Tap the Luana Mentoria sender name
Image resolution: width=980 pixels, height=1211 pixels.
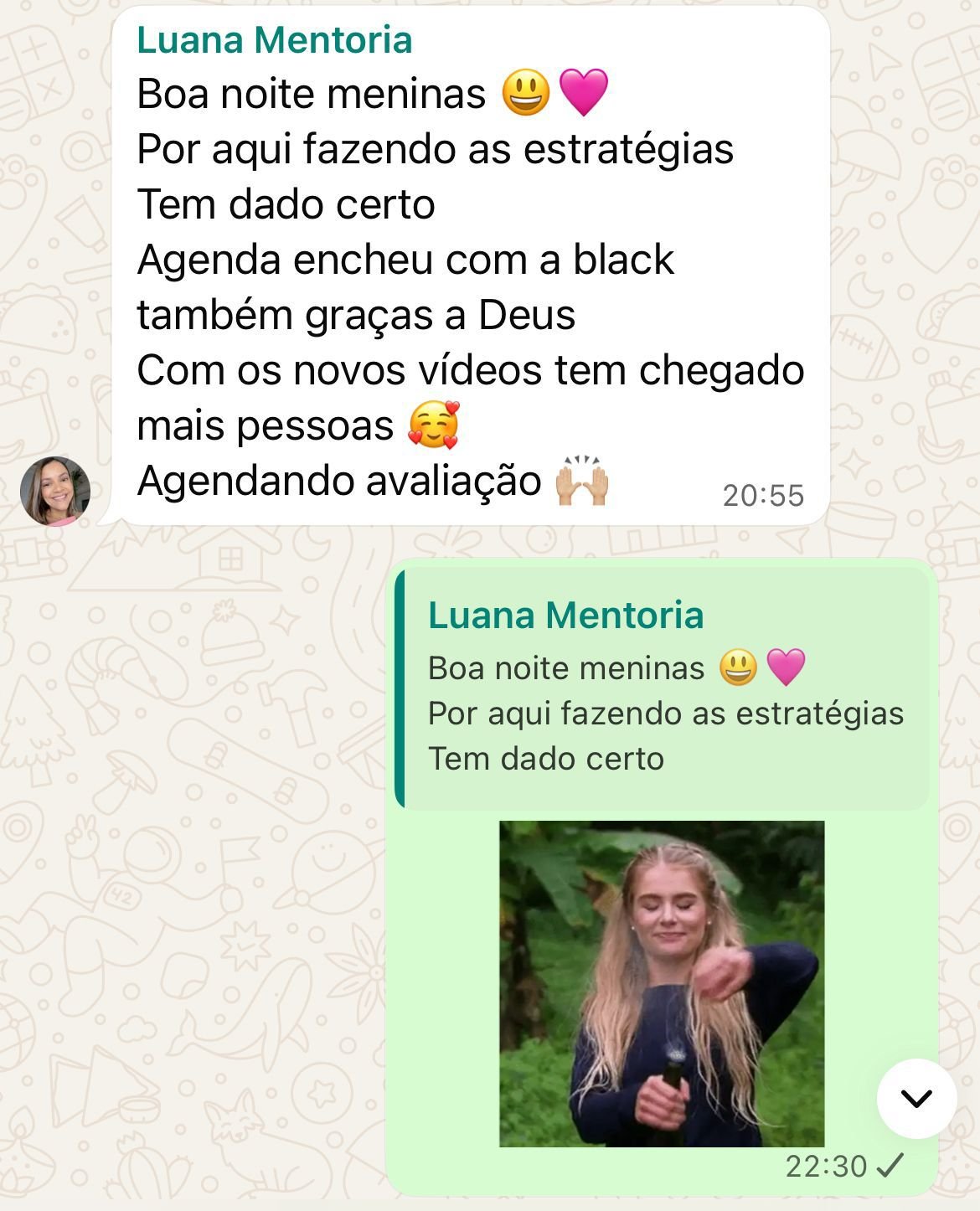275,40
